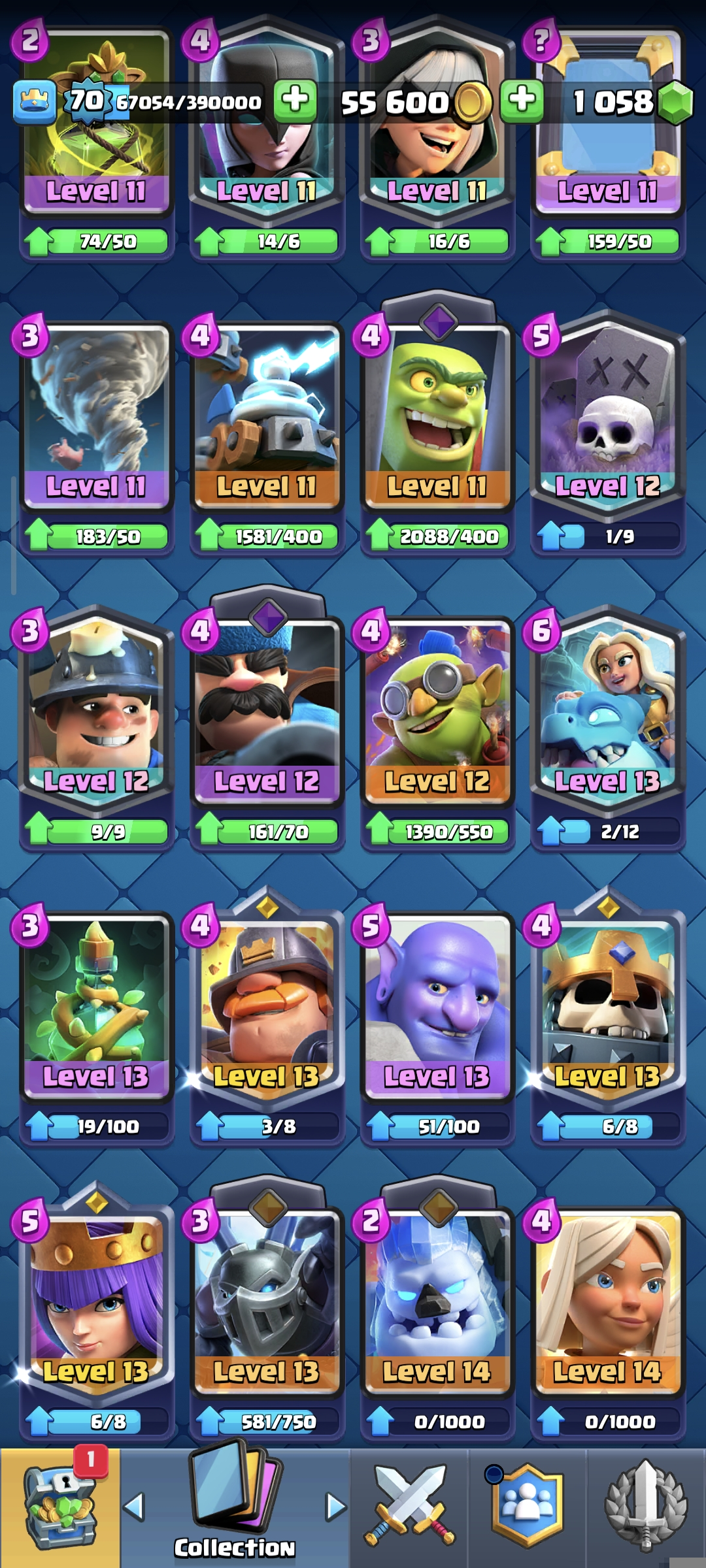Select the Tornado card at Level 11

[97, 418]
